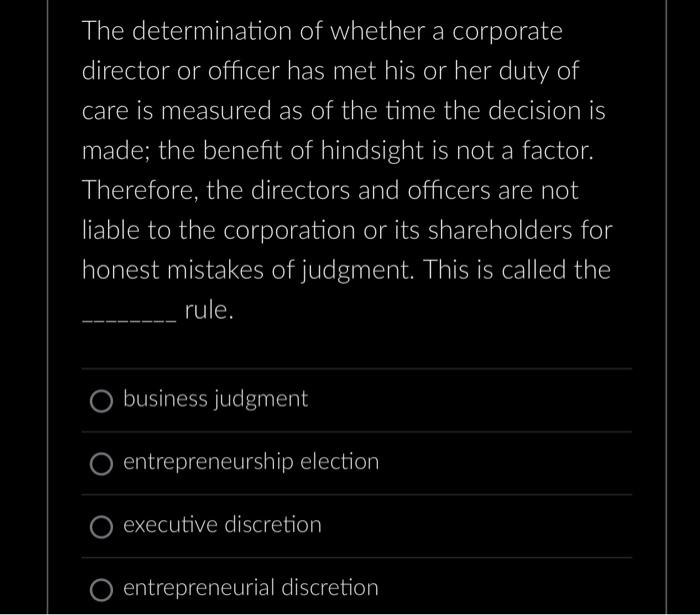This screenshot has height=615, width=700.
Task: Pick the executive discretion option
Action: click(101, 525)
